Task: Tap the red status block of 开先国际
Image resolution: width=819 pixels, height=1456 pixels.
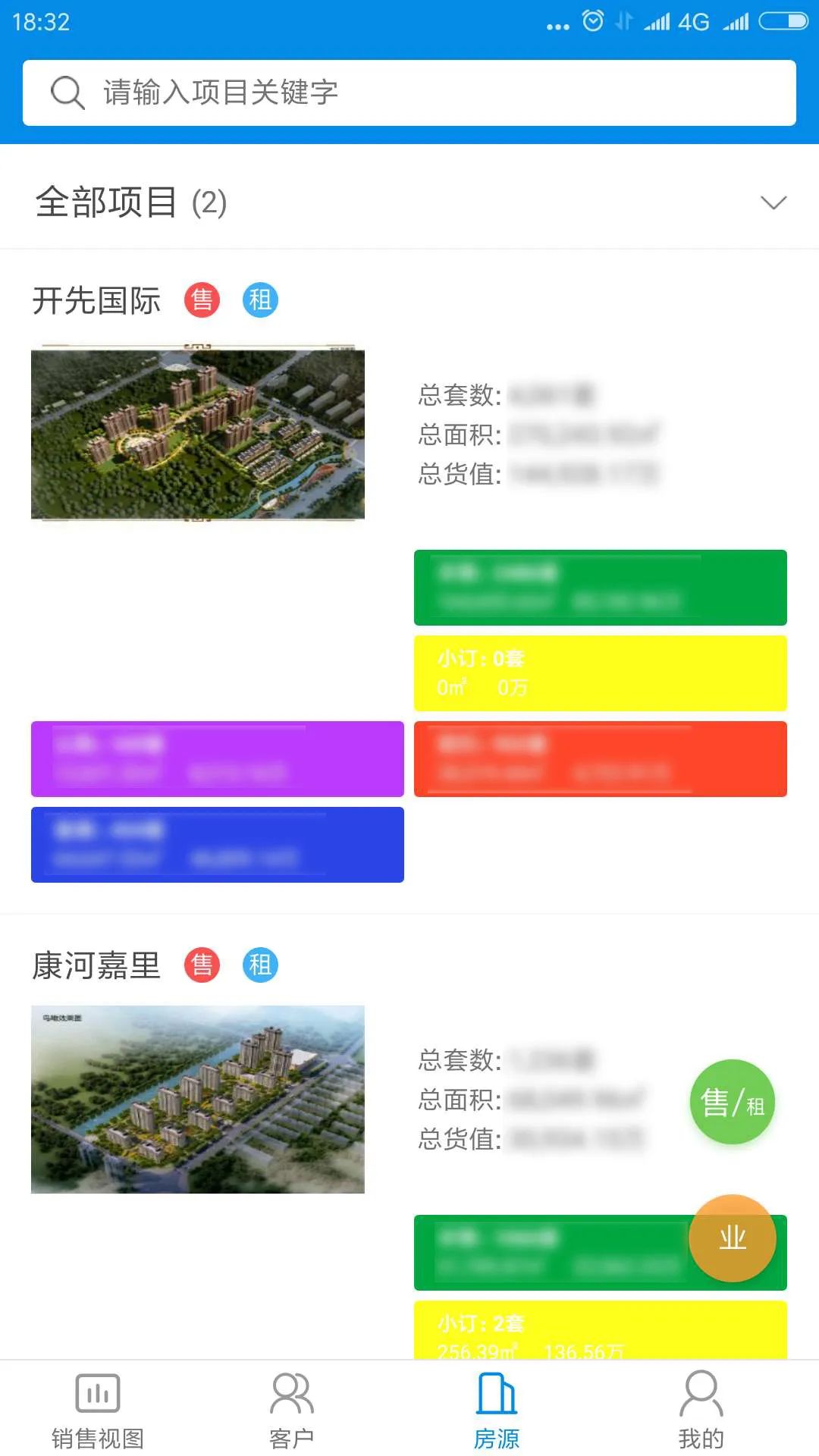Action: (x=600, y=758)
